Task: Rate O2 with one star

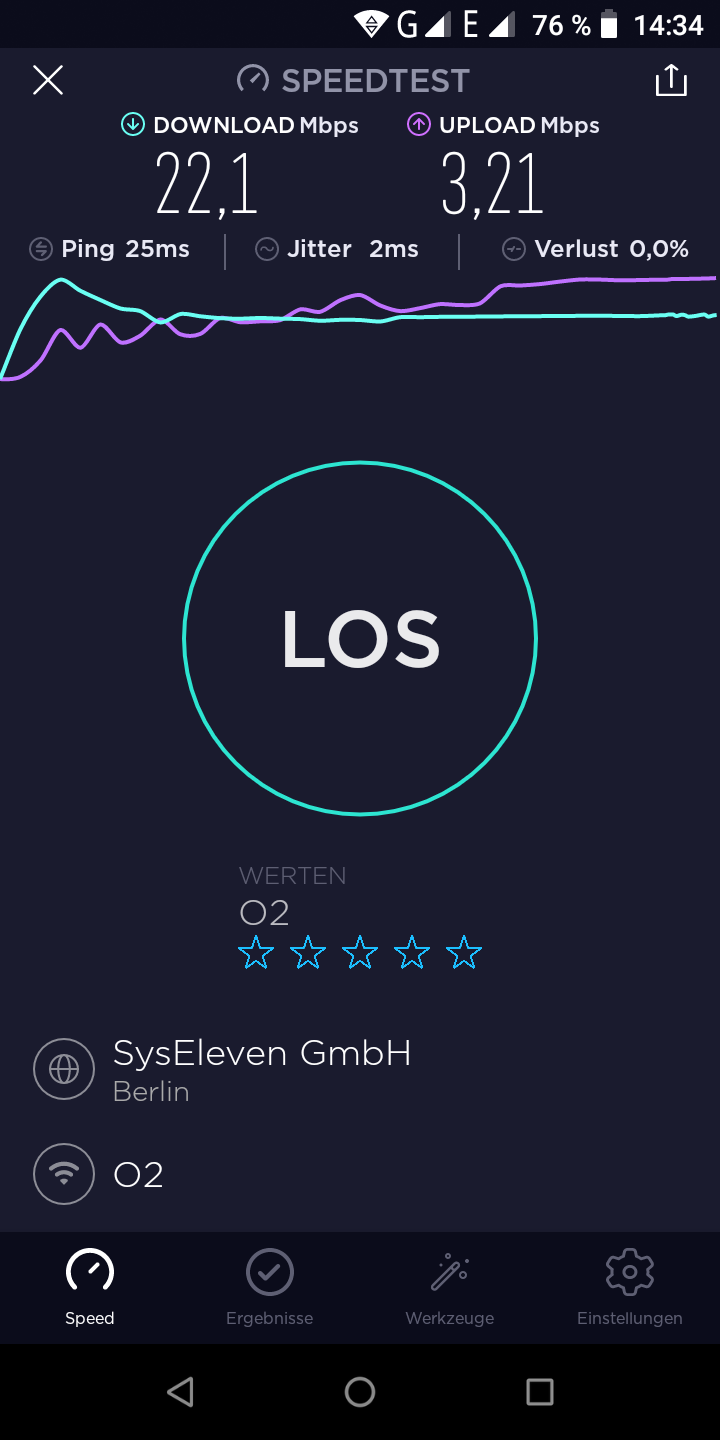Action: pyautogui.click(x=256, y=953)
